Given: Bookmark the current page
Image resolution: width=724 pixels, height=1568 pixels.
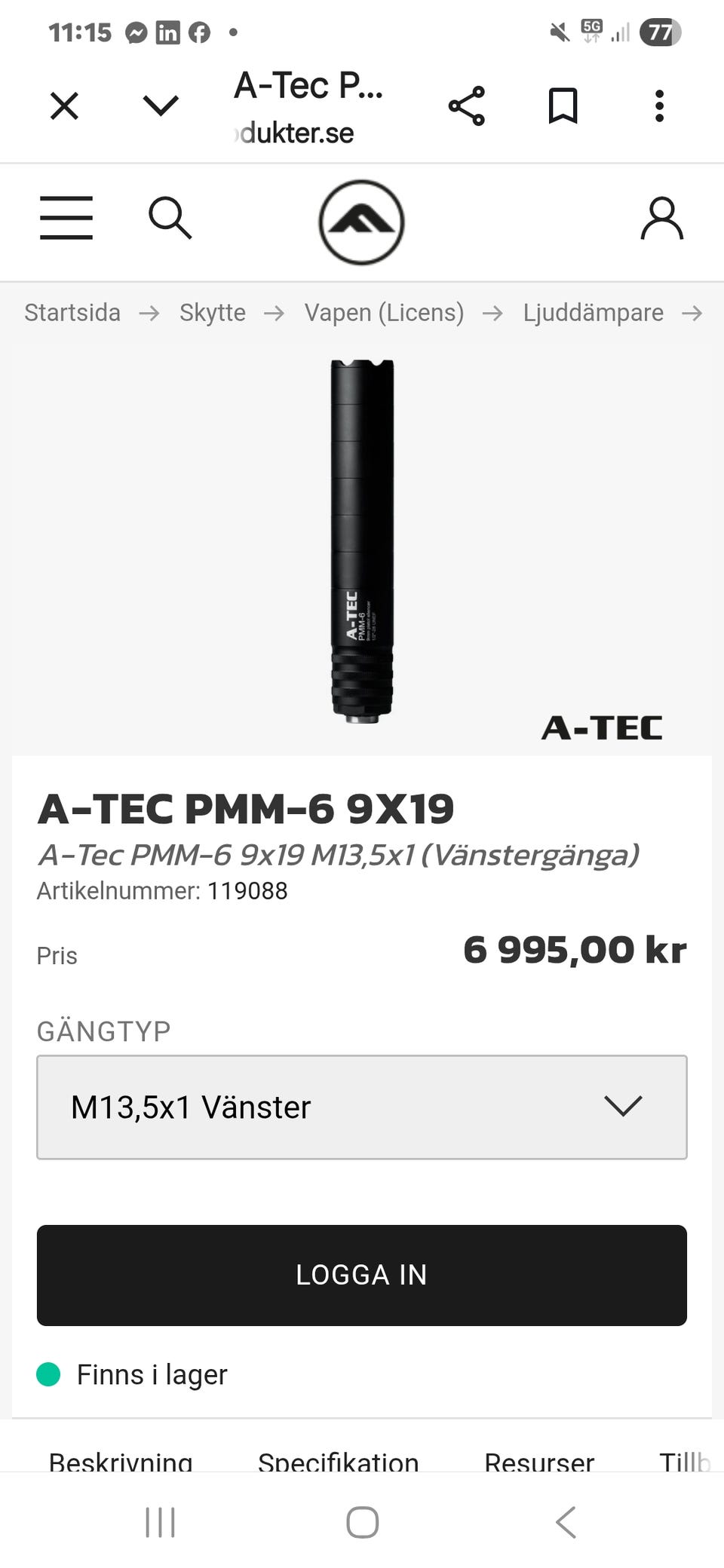Looking at the screenshot, I should pos(563,106).
